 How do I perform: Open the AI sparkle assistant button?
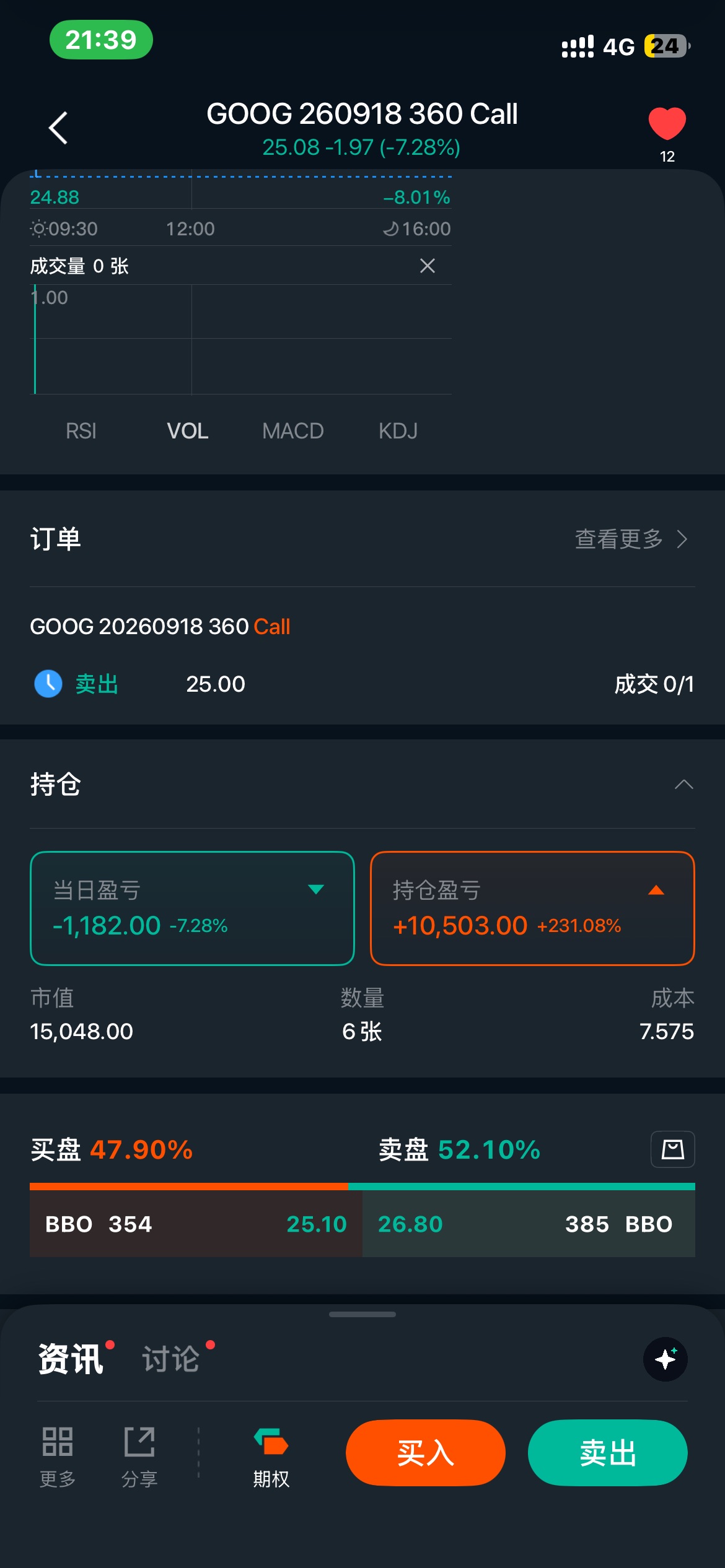tap(665, 1359)
